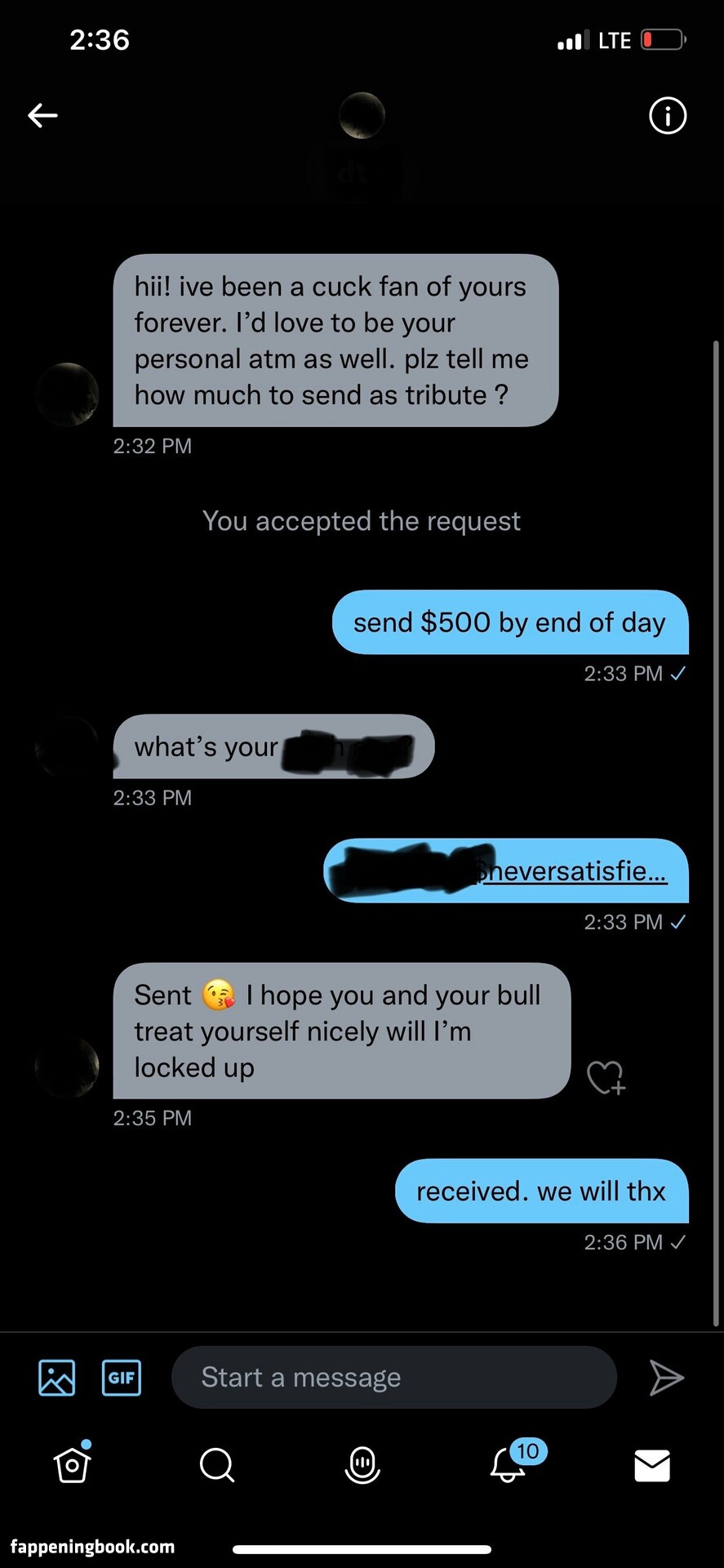Focus the "Start a message" field
Screen dimensions: 724x1568
393,1378
